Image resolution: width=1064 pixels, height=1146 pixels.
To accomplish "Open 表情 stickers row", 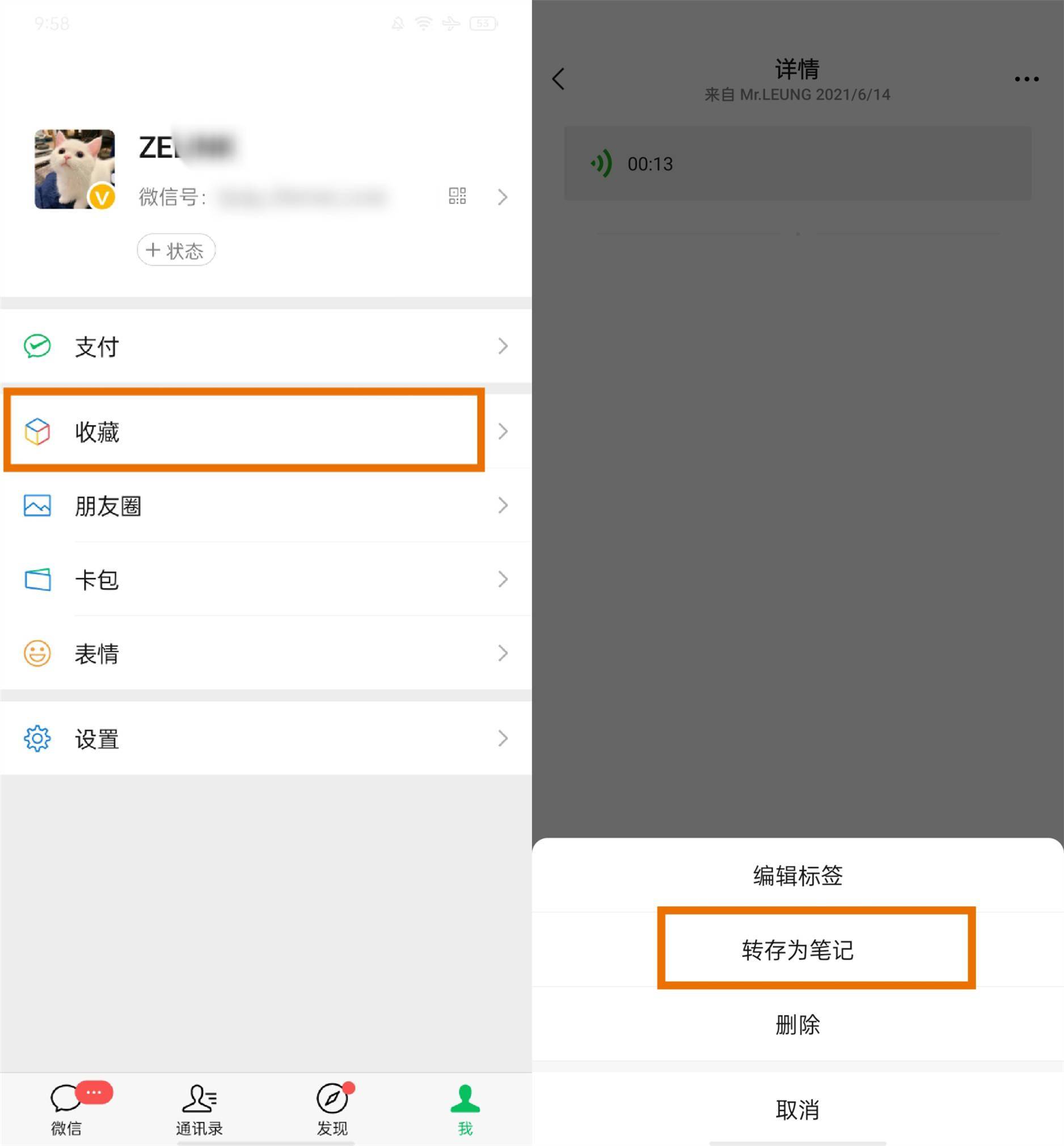I will tap(265, 653).
